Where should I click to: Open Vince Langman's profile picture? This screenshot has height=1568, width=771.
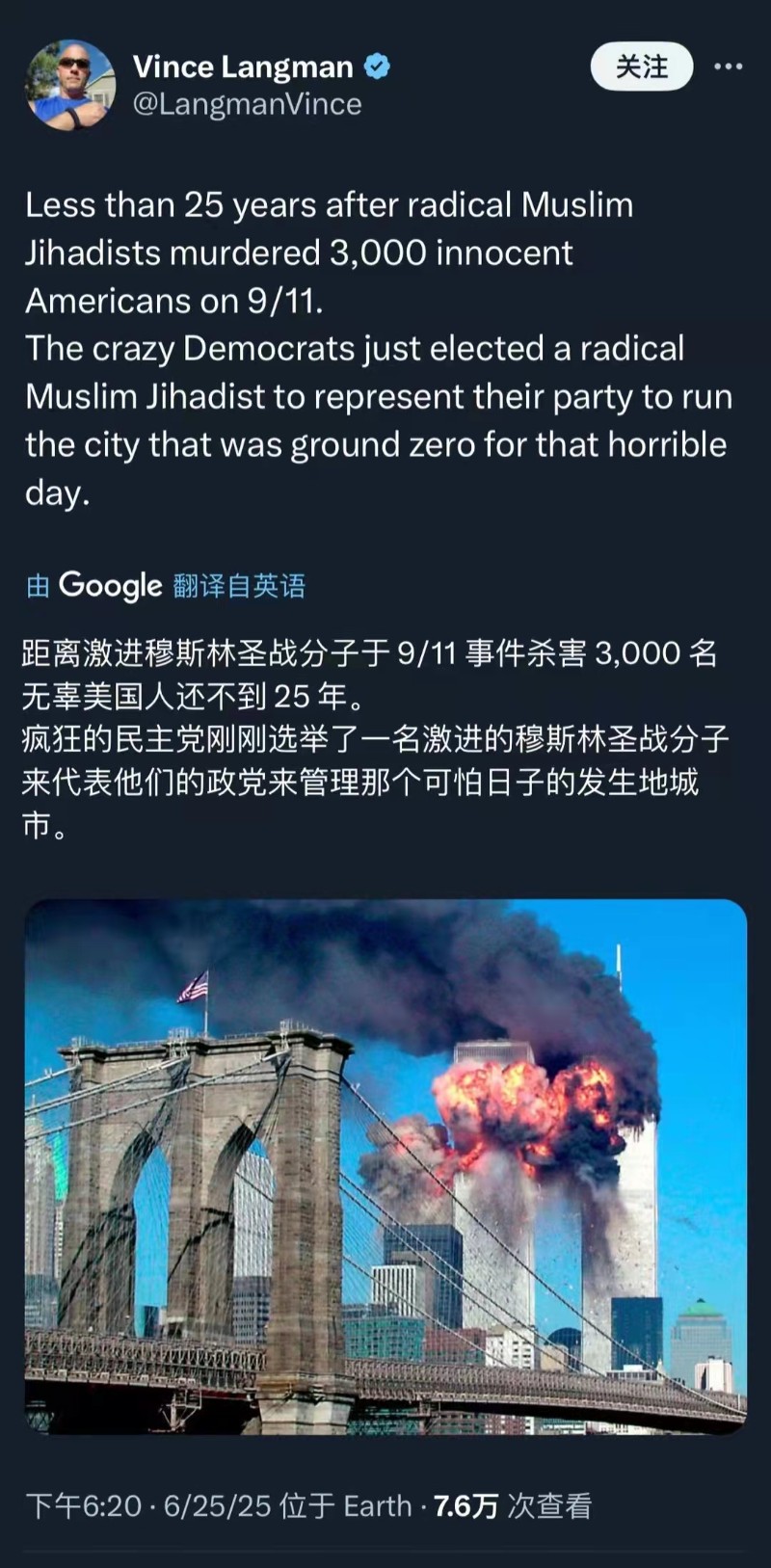point(70,85)
